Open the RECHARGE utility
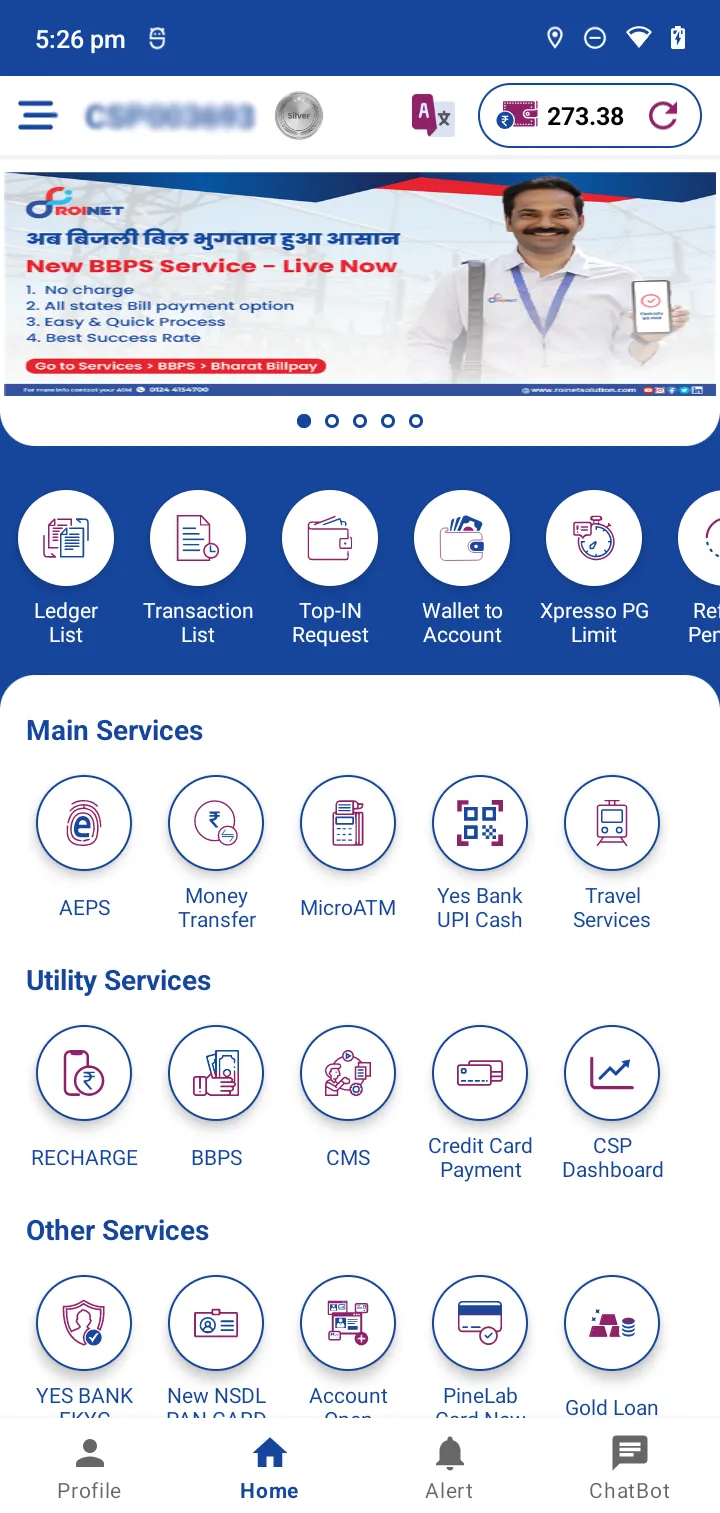The height and width of the screenshot is (1513, 720). (x=84, y=1074)
